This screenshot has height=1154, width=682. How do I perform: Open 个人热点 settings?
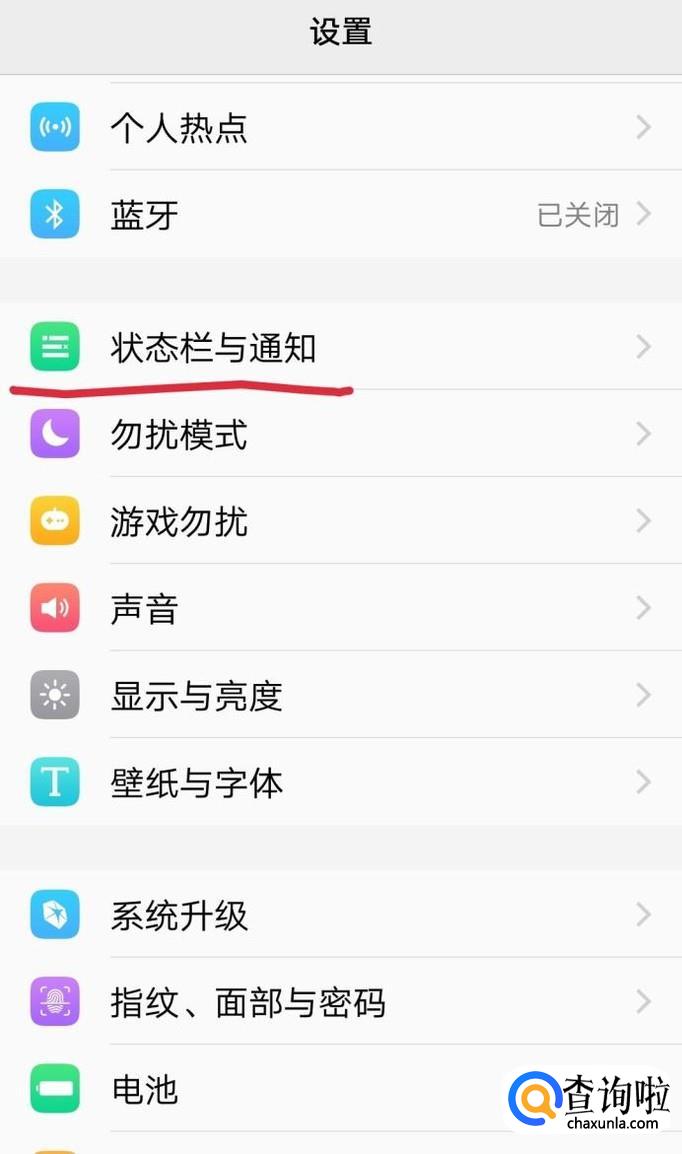(340, 127)
